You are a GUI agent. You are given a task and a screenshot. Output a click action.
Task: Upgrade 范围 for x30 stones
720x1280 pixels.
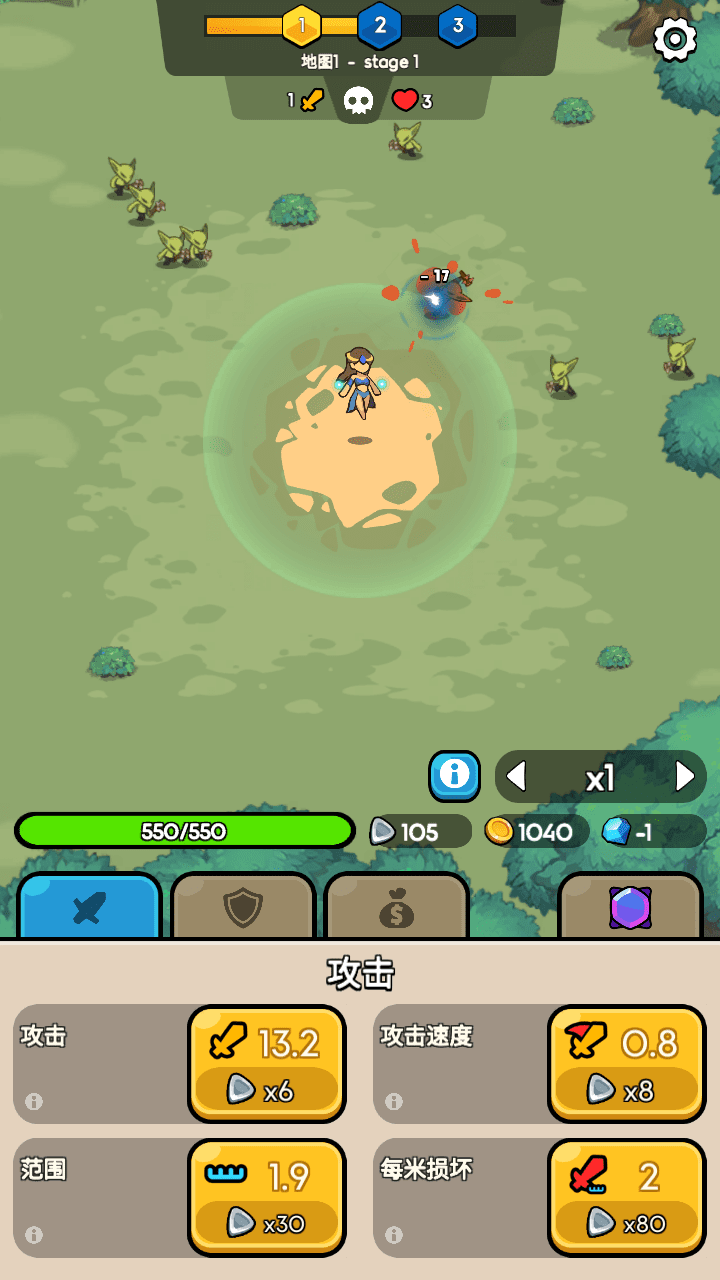[x=267, y=1197]
